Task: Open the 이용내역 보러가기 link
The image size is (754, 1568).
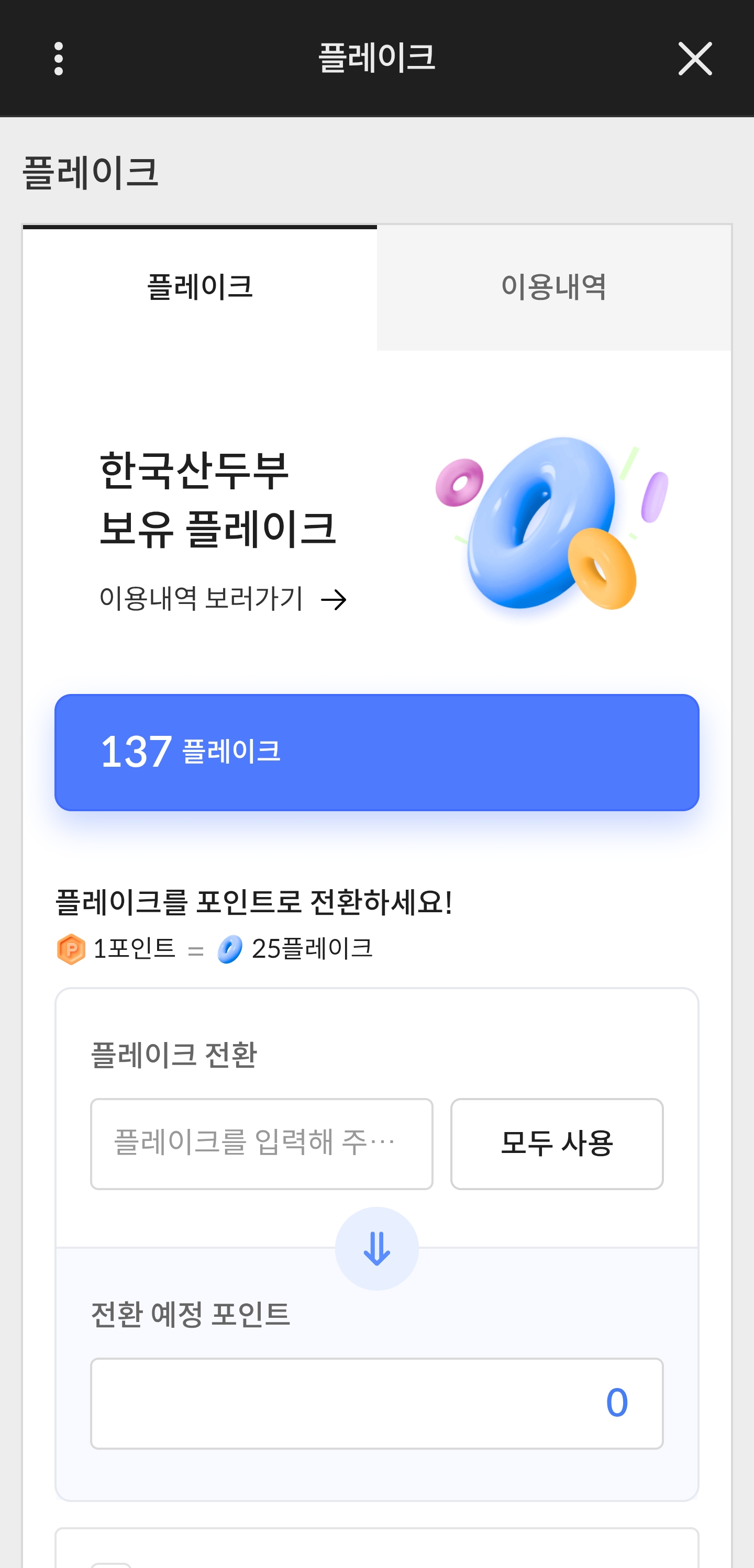Action: [x=223, y=599]
